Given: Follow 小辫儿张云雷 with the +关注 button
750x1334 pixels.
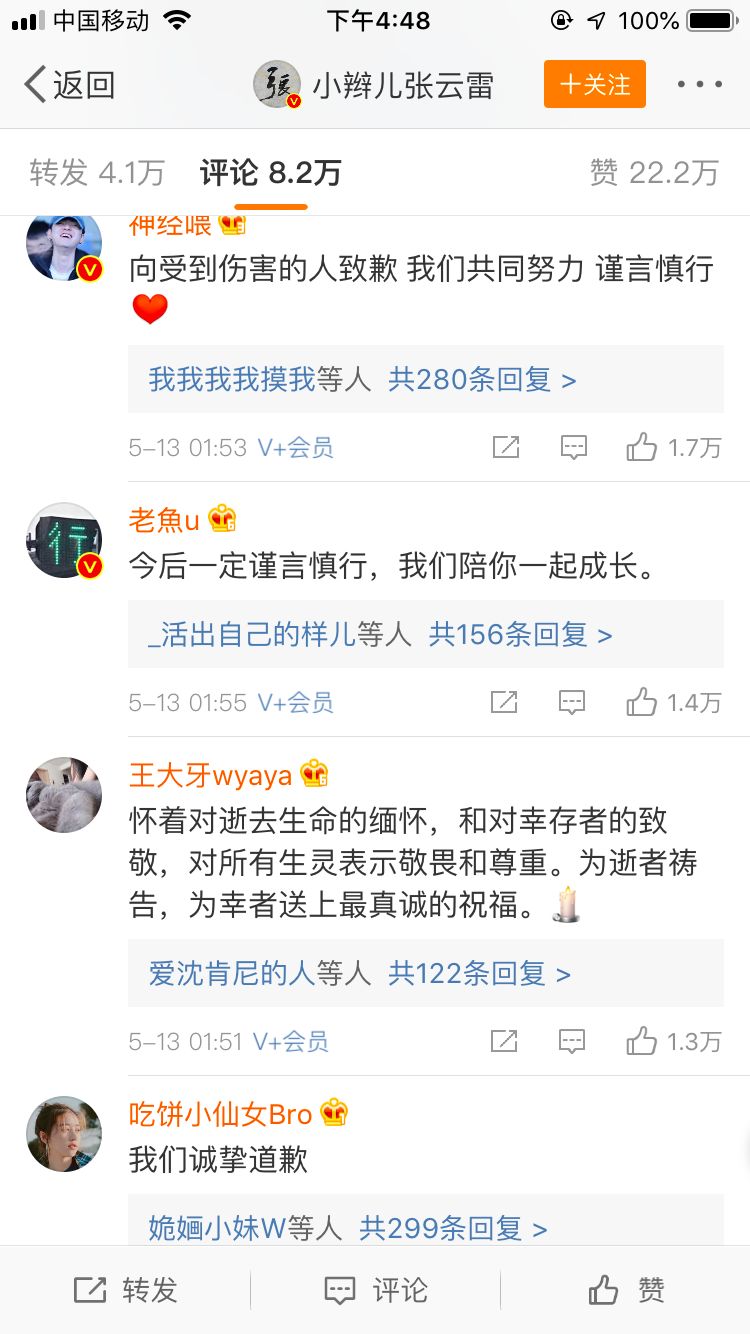Looking at the screenshot, I should pos(595,85).
